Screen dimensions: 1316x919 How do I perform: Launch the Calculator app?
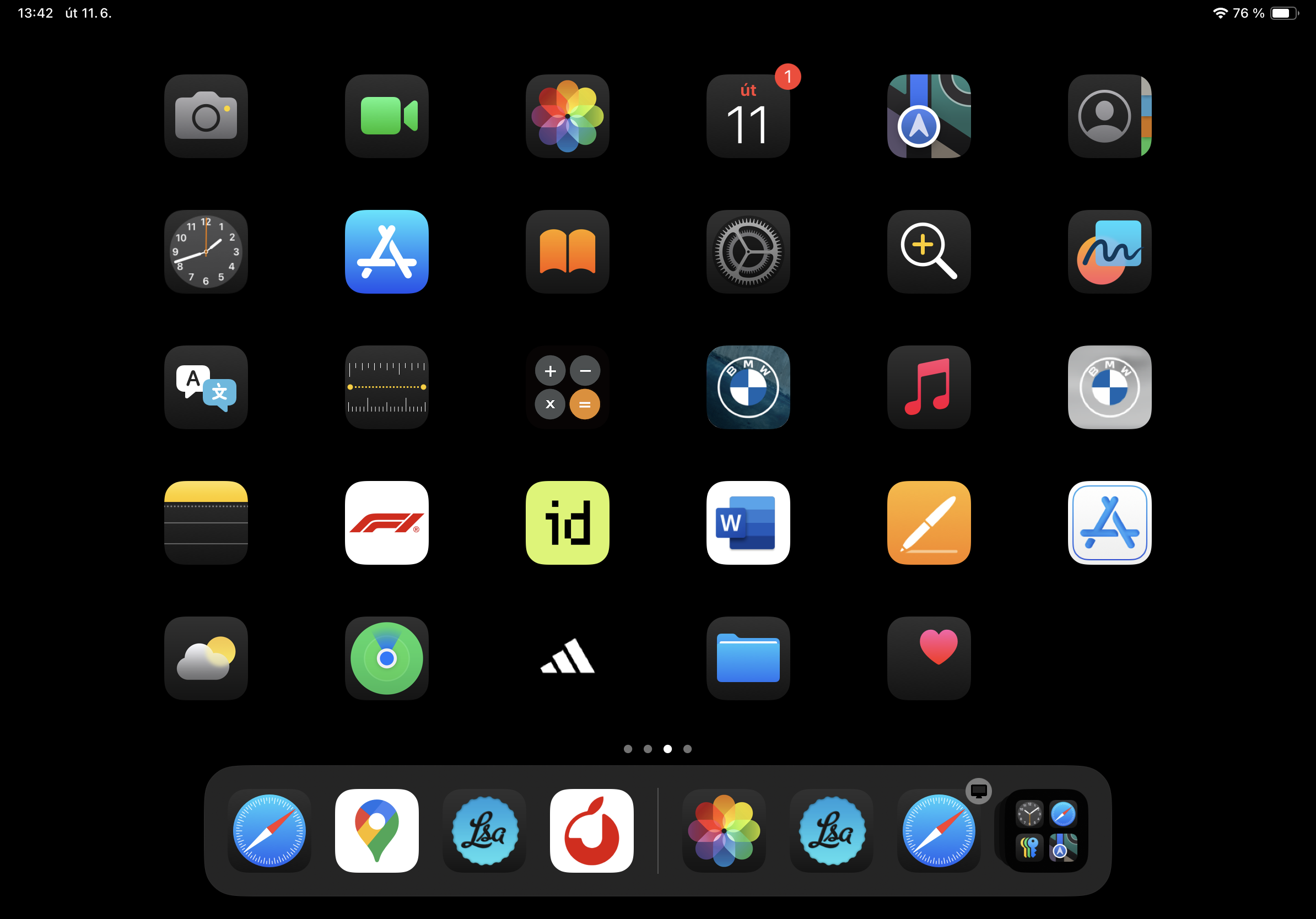(x=567, y=387)
